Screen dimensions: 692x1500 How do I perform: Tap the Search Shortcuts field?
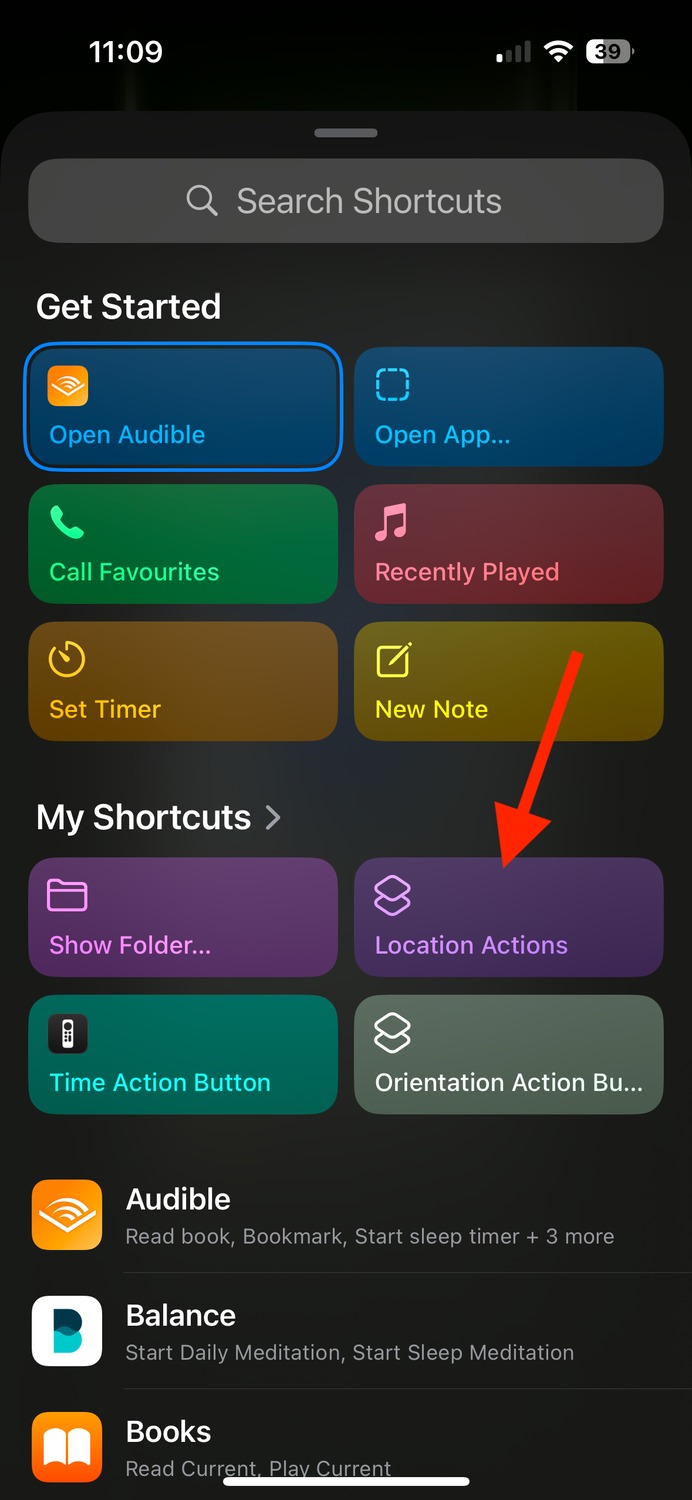tap(346, 201)
